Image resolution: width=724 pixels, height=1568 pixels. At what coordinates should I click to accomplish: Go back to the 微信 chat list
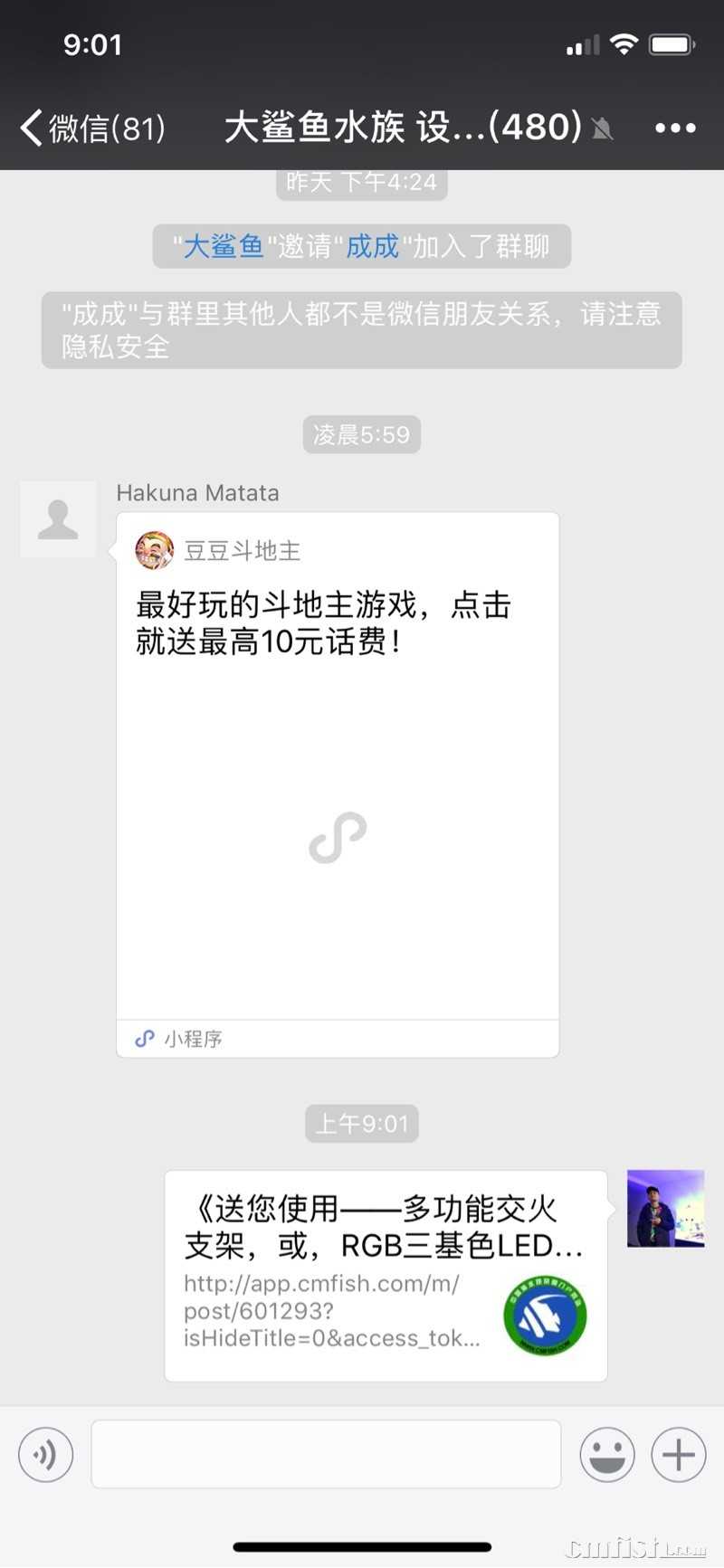(90, 128)
